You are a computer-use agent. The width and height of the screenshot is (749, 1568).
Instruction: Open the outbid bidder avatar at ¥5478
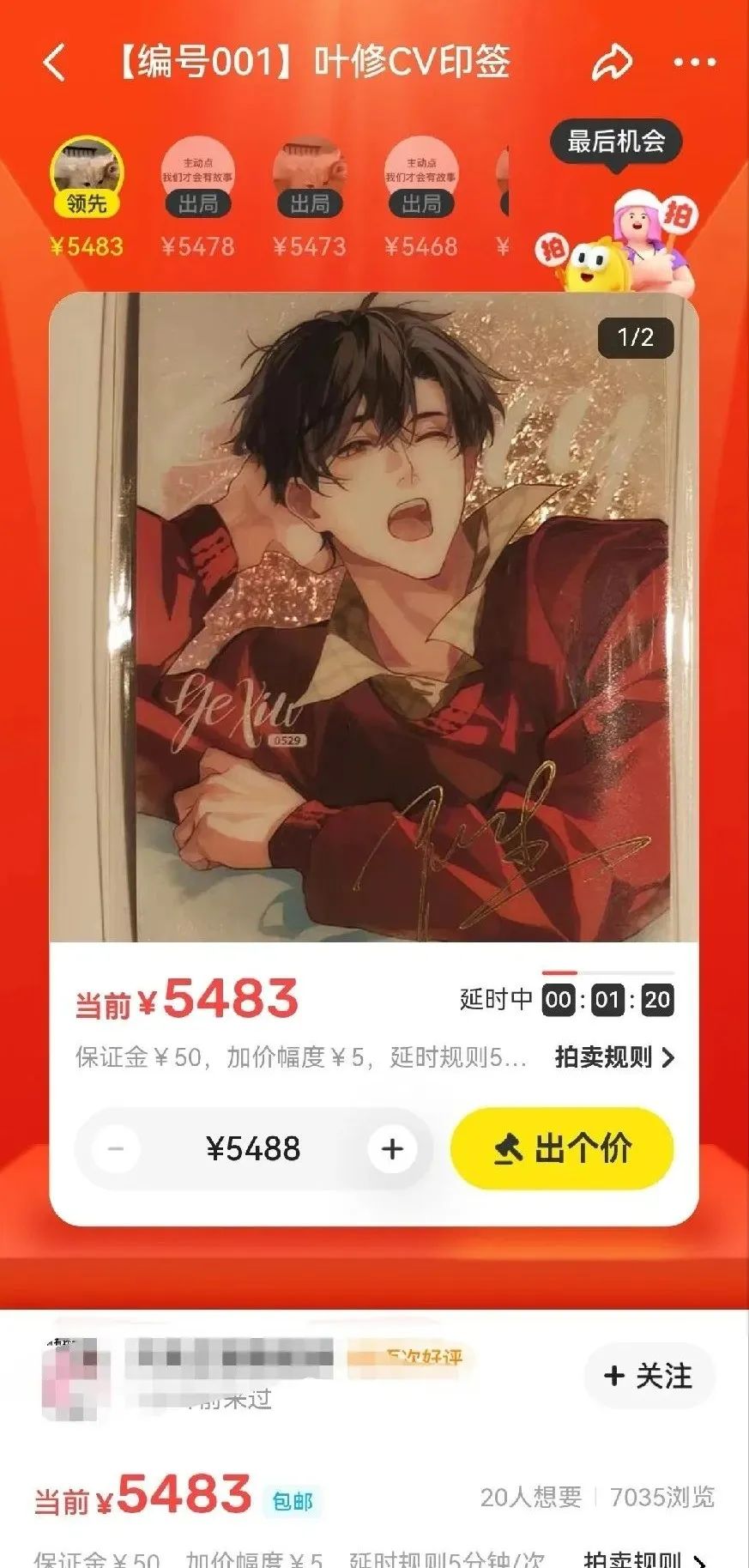coord(198,174)
